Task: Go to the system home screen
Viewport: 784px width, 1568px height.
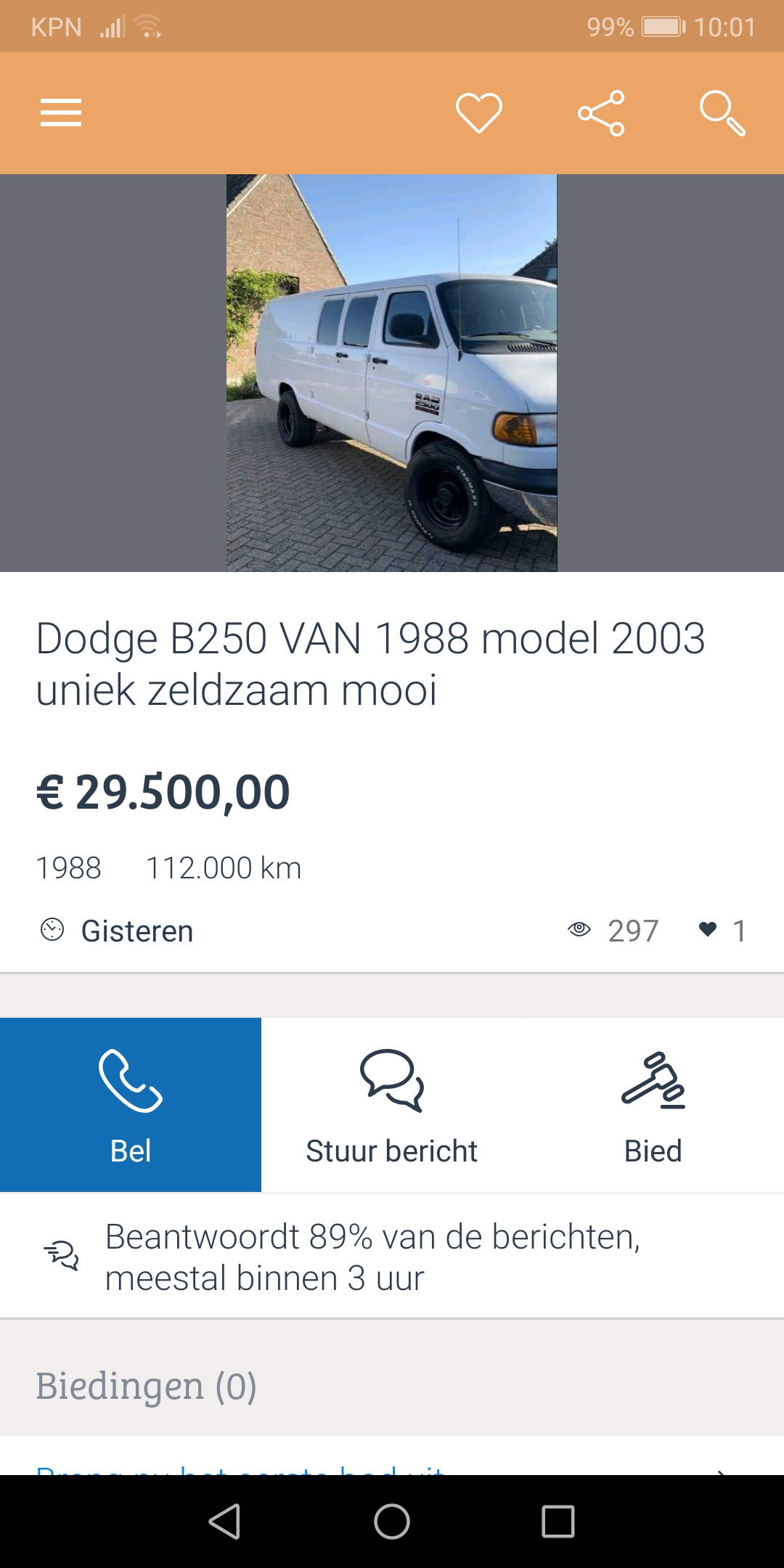Action: [392, 1521]
